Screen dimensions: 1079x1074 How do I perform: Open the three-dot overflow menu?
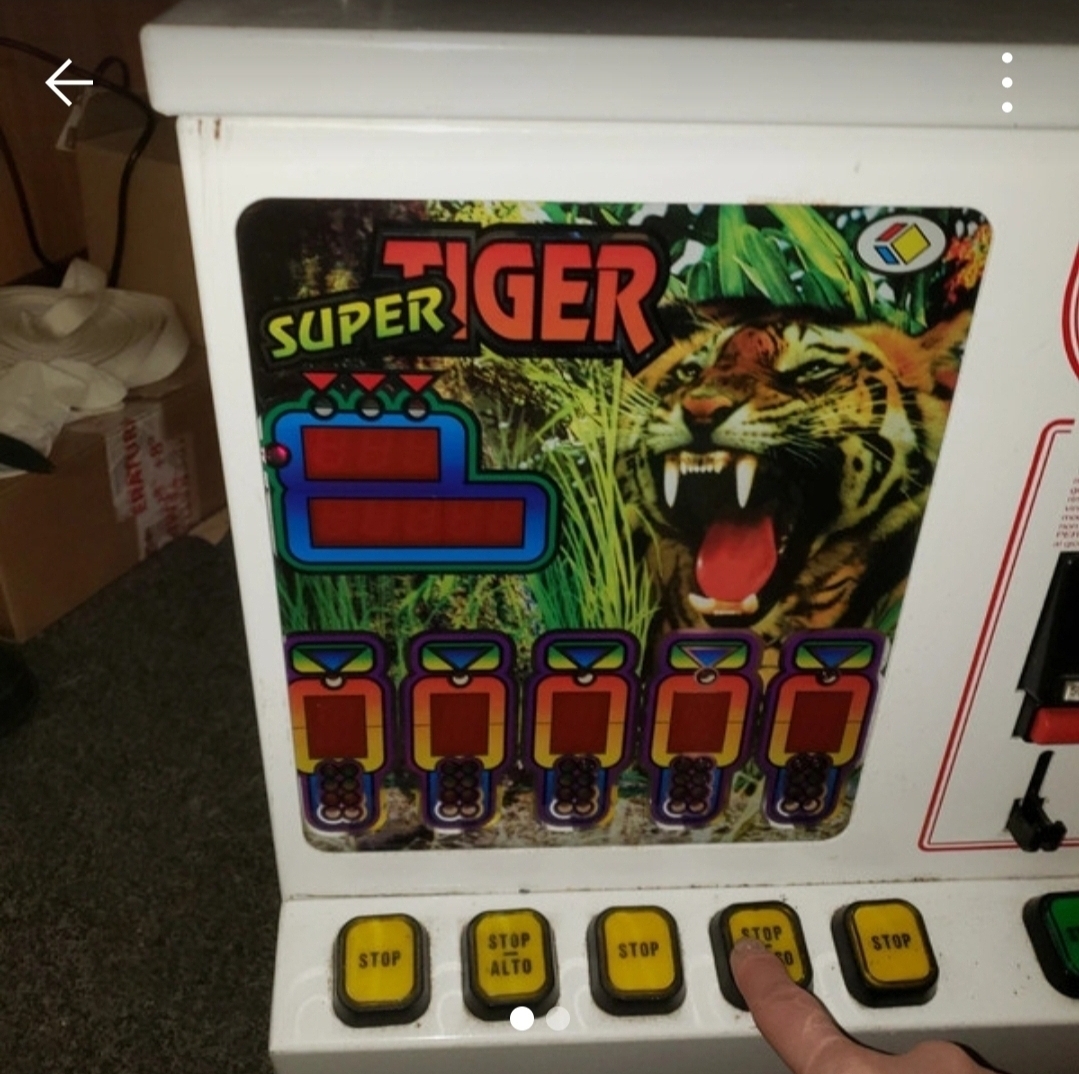pyautogui.click(x=1006, y=82)
